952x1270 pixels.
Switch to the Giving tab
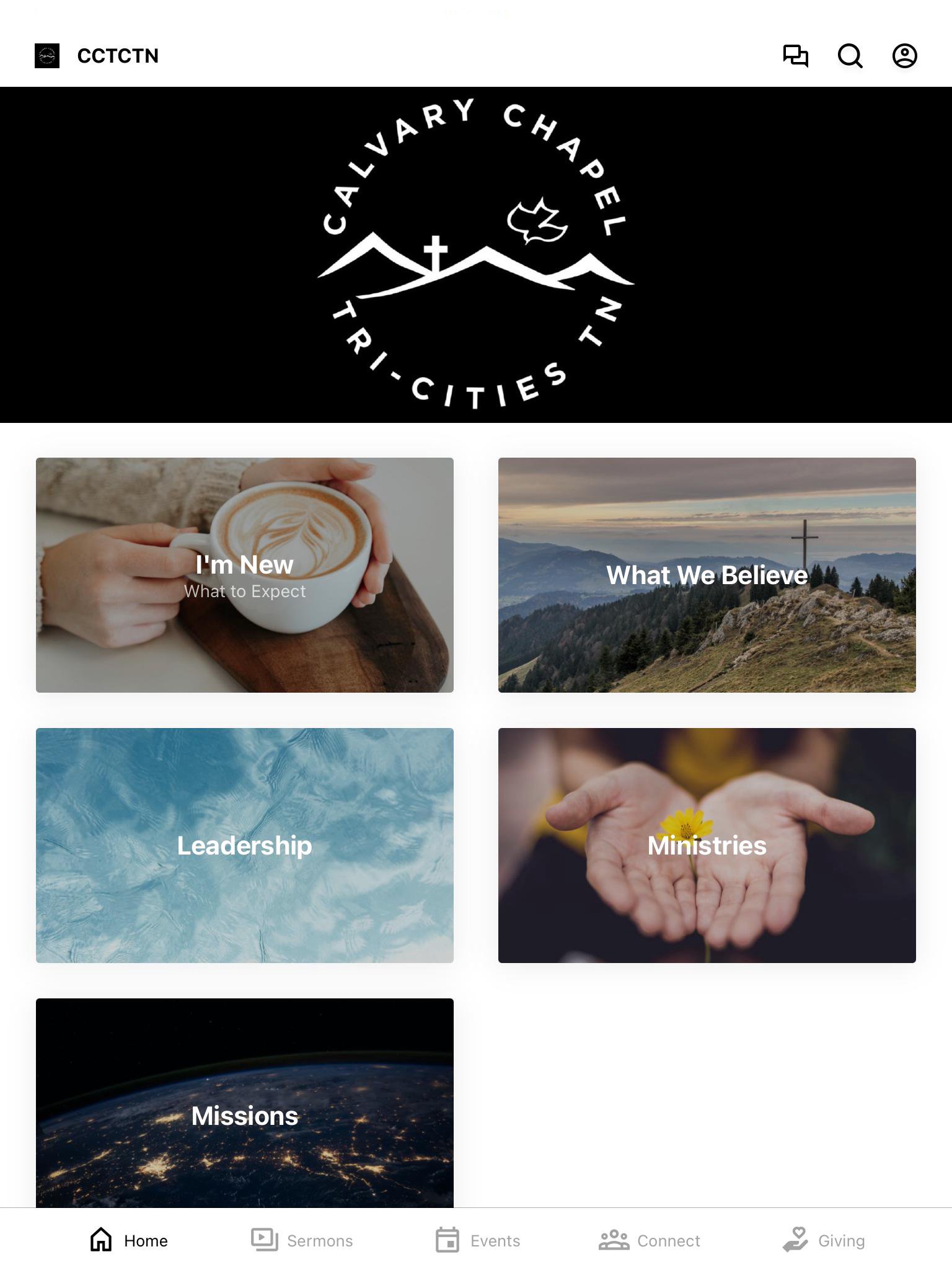coord(824,1240)
